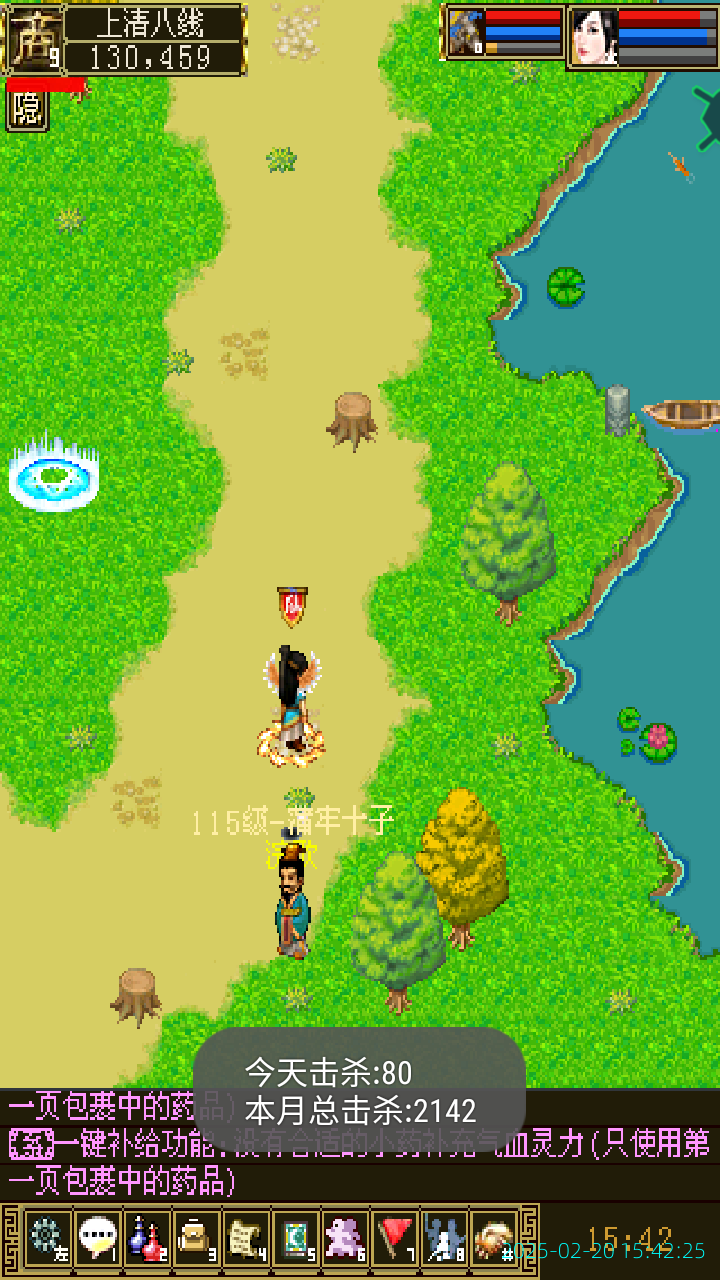Open the settings gear in the shortcut bar
Image resolution: width=720 pixels, height=1280 pixels.
pos(47,1238)
